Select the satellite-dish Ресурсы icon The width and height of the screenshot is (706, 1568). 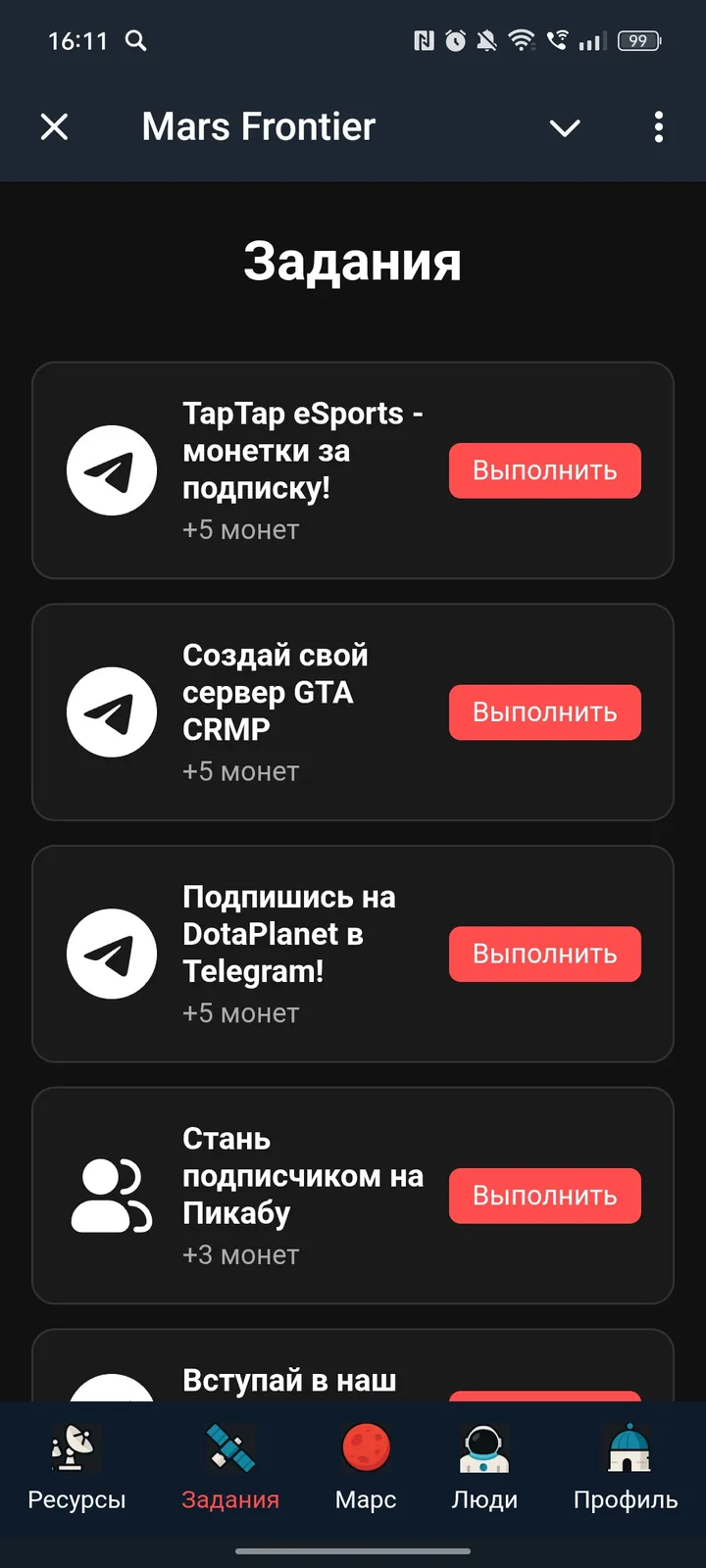(x=75, y=1445)
